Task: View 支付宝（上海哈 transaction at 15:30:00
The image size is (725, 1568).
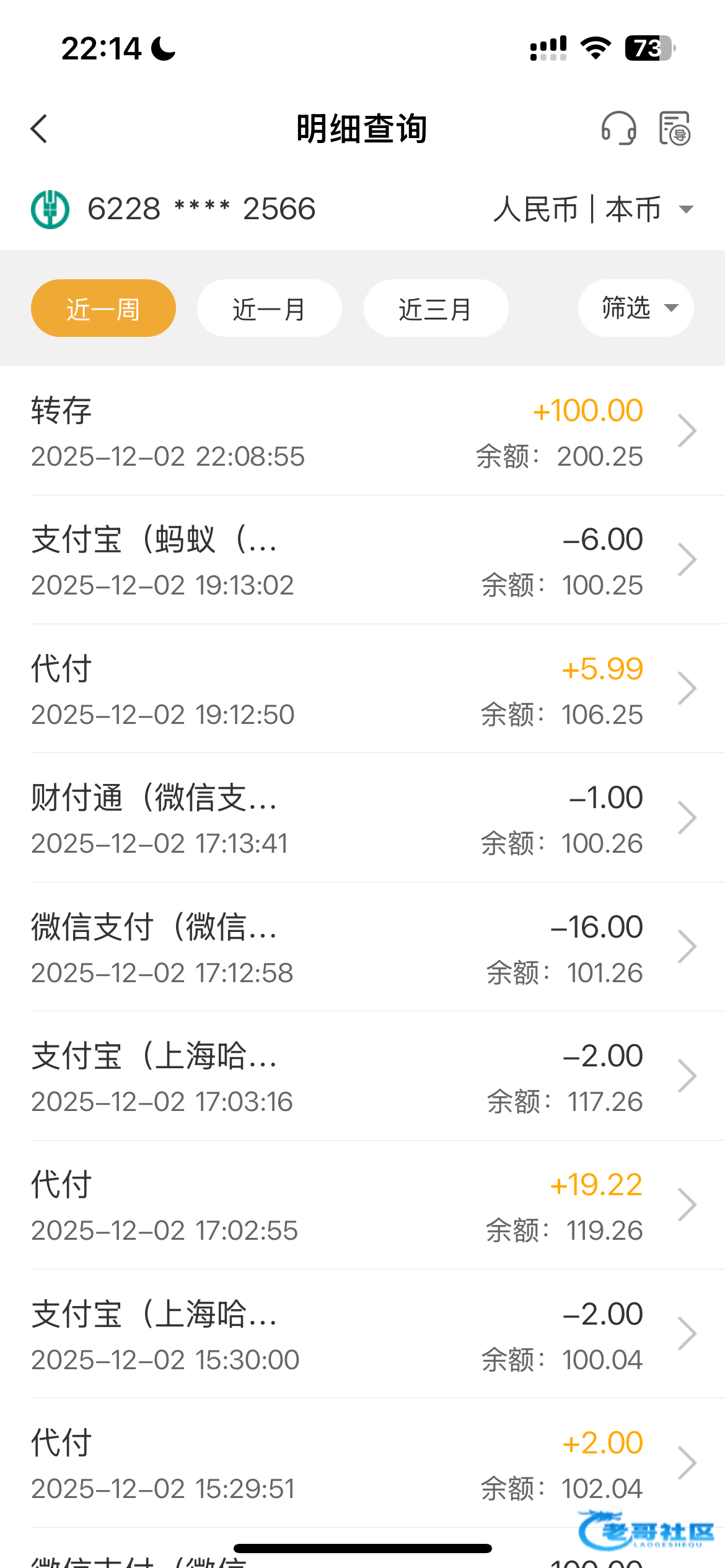Action: (x=362, y=1335)
